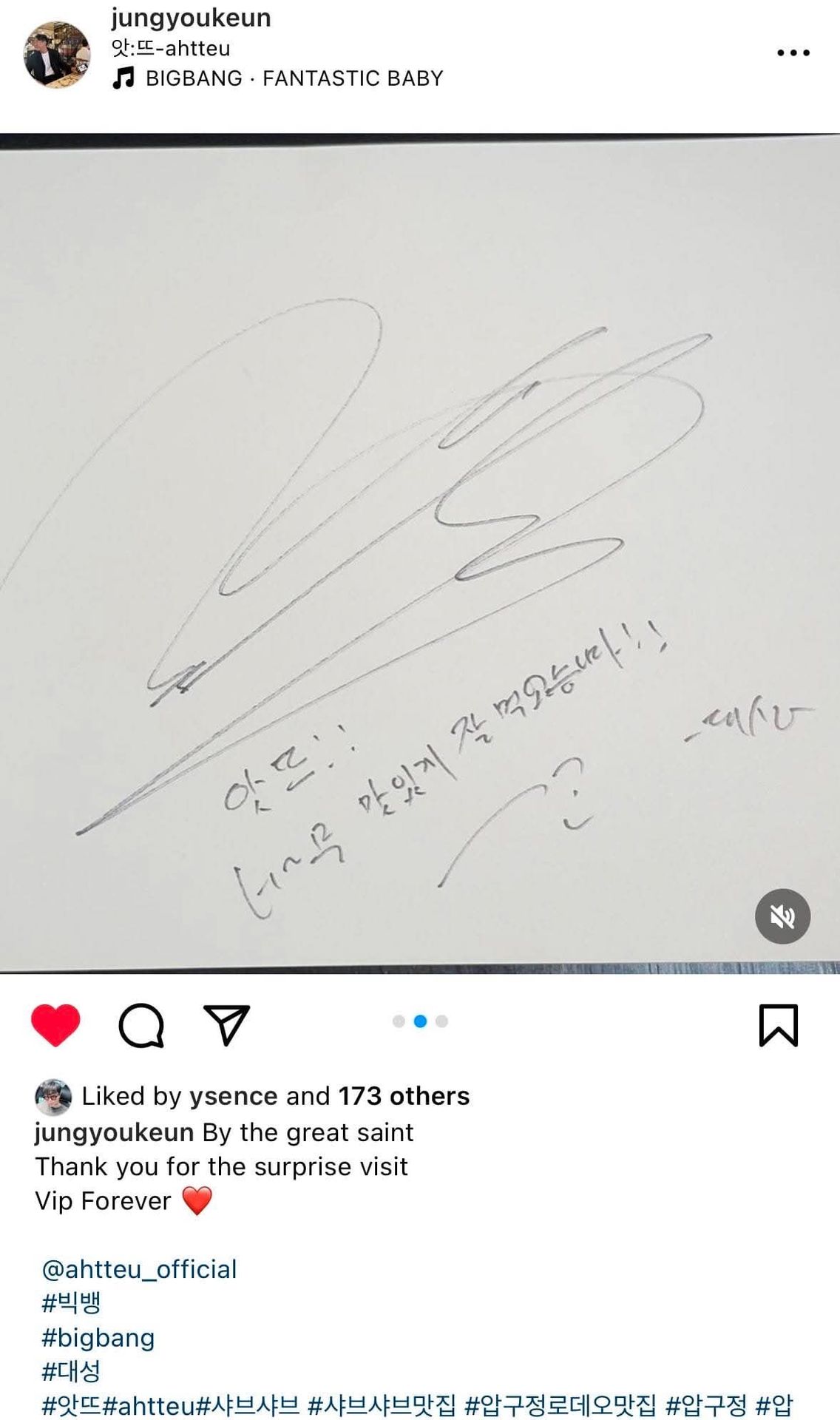Open the comments on this post

click(x=140, y=1025)
